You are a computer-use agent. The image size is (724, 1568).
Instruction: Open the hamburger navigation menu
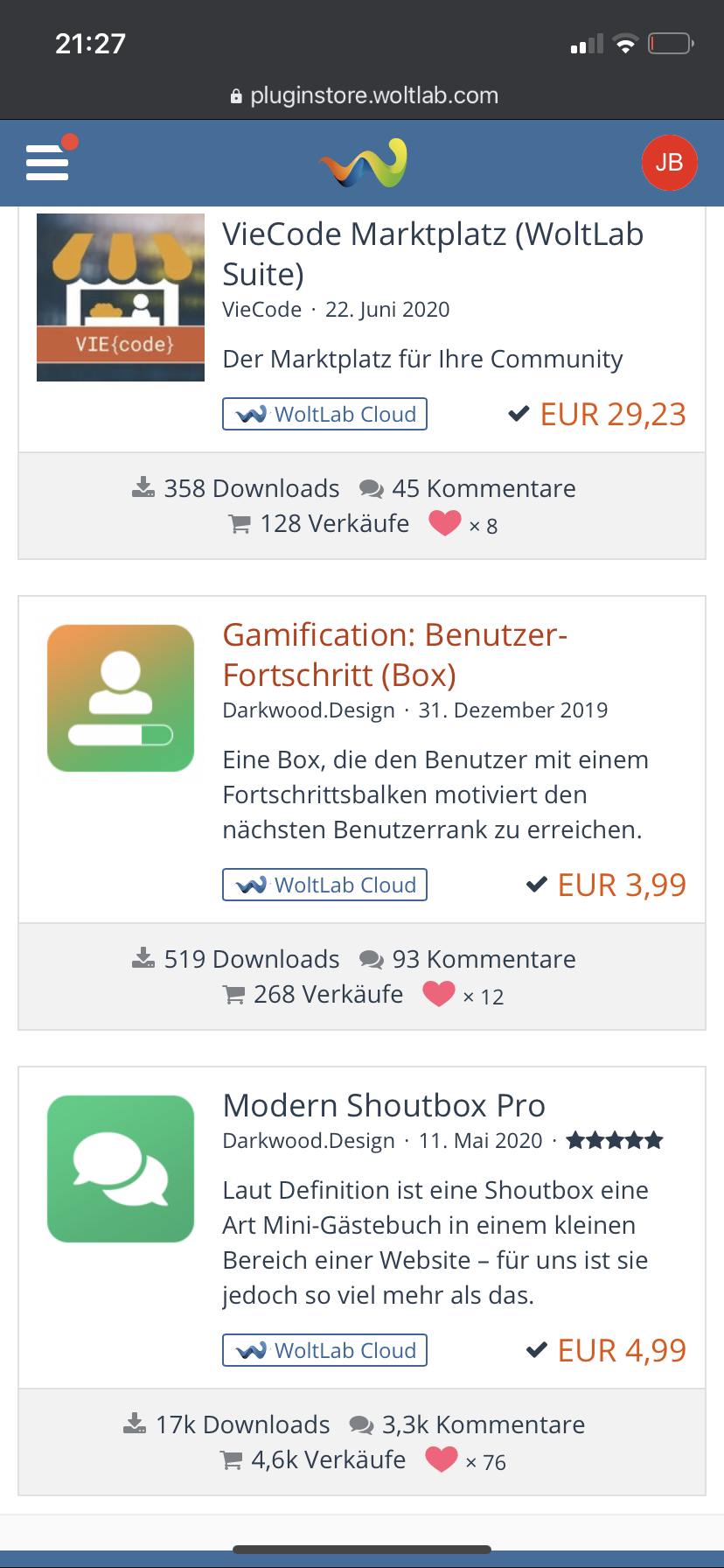(47, 163)
